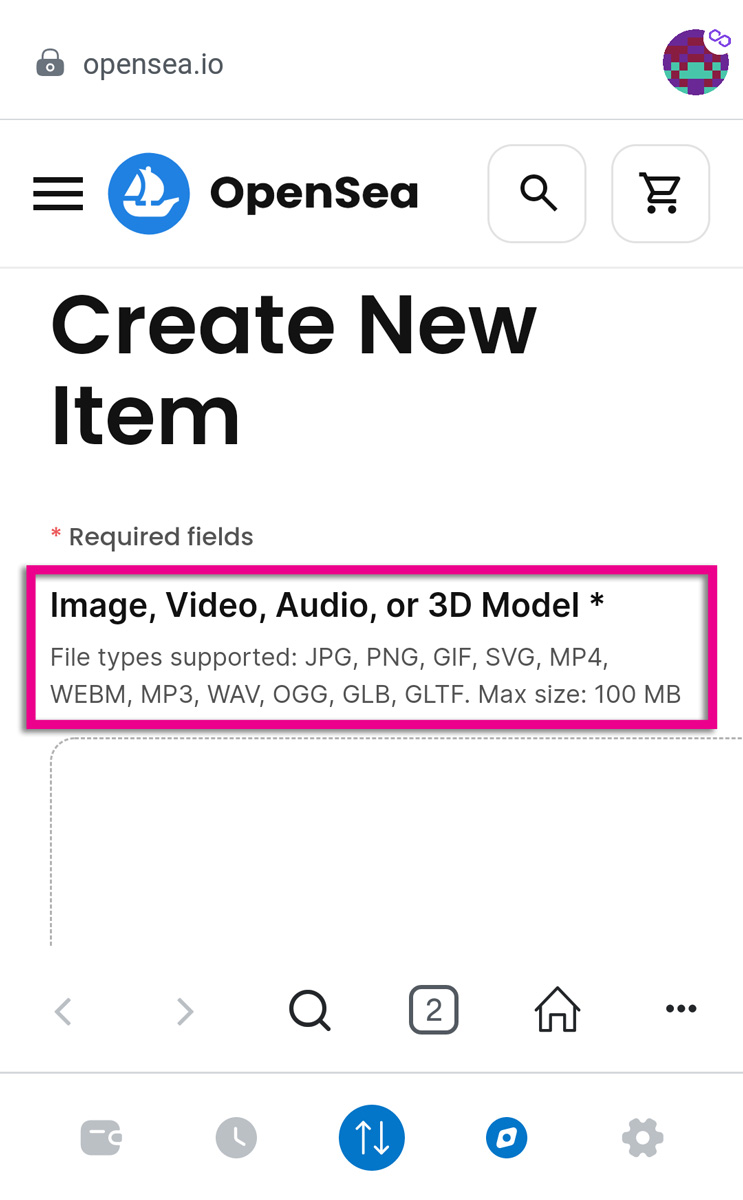Open the swap arrows tab
The width and height of the screenshot is (743, 1200).
point(371,1138)
